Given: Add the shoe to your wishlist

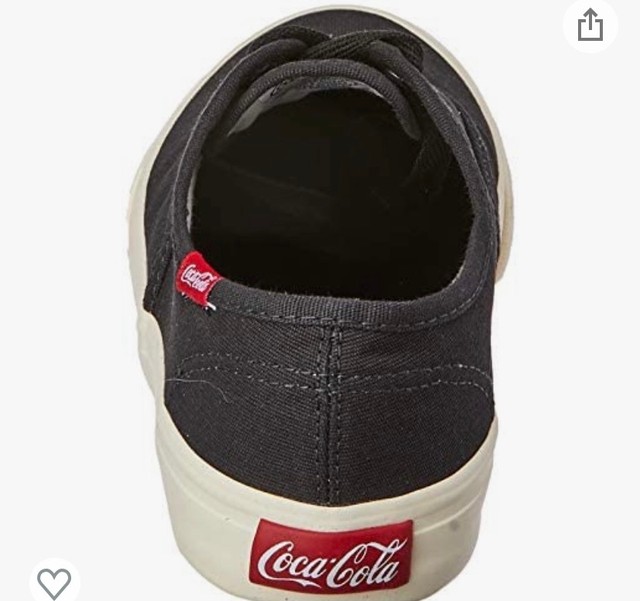Looking at the screenshot, I should pos(54,582).
